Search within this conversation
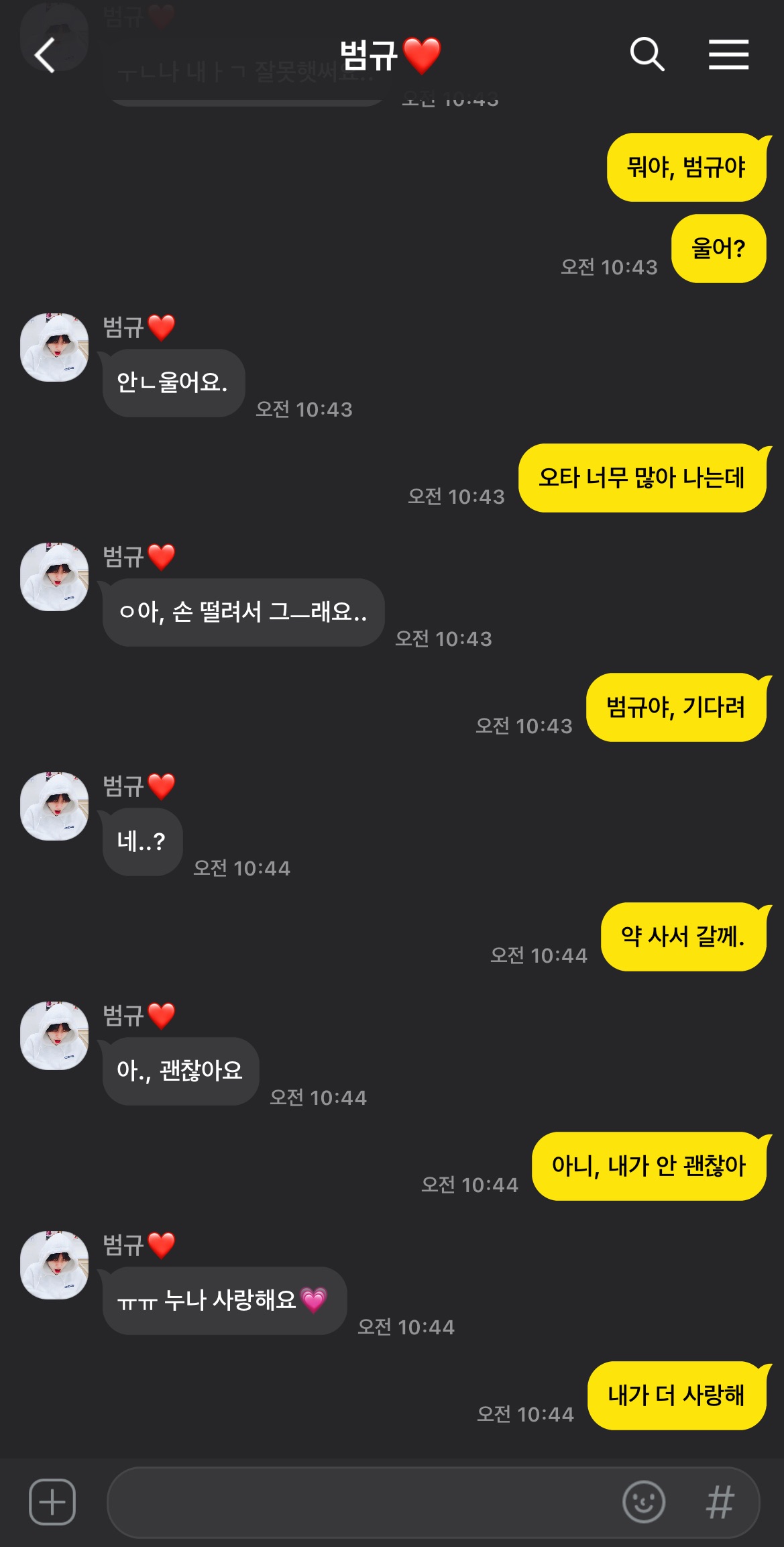 tap(647, 54)
